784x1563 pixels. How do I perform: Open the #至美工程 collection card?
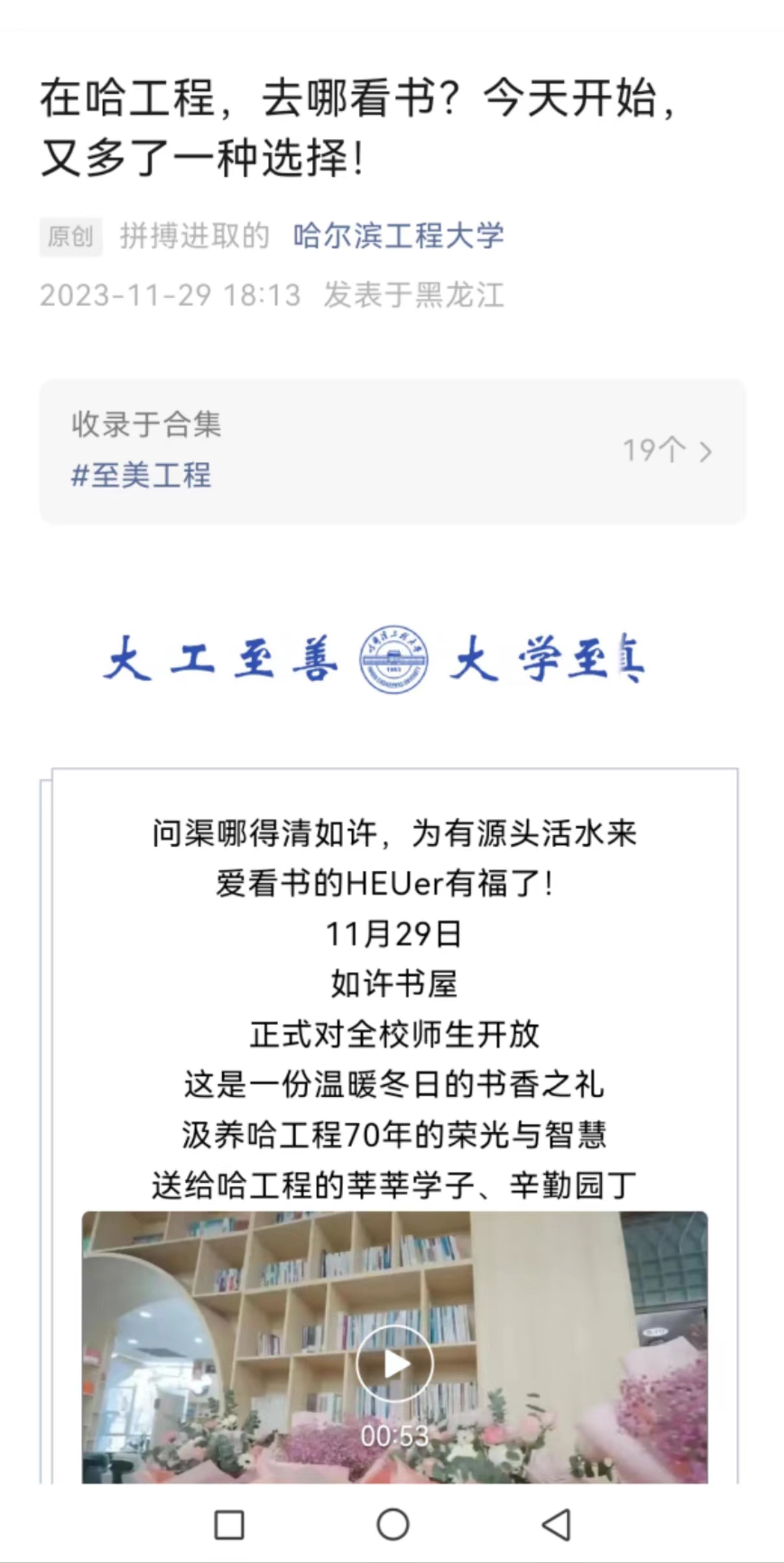[392, 452]
